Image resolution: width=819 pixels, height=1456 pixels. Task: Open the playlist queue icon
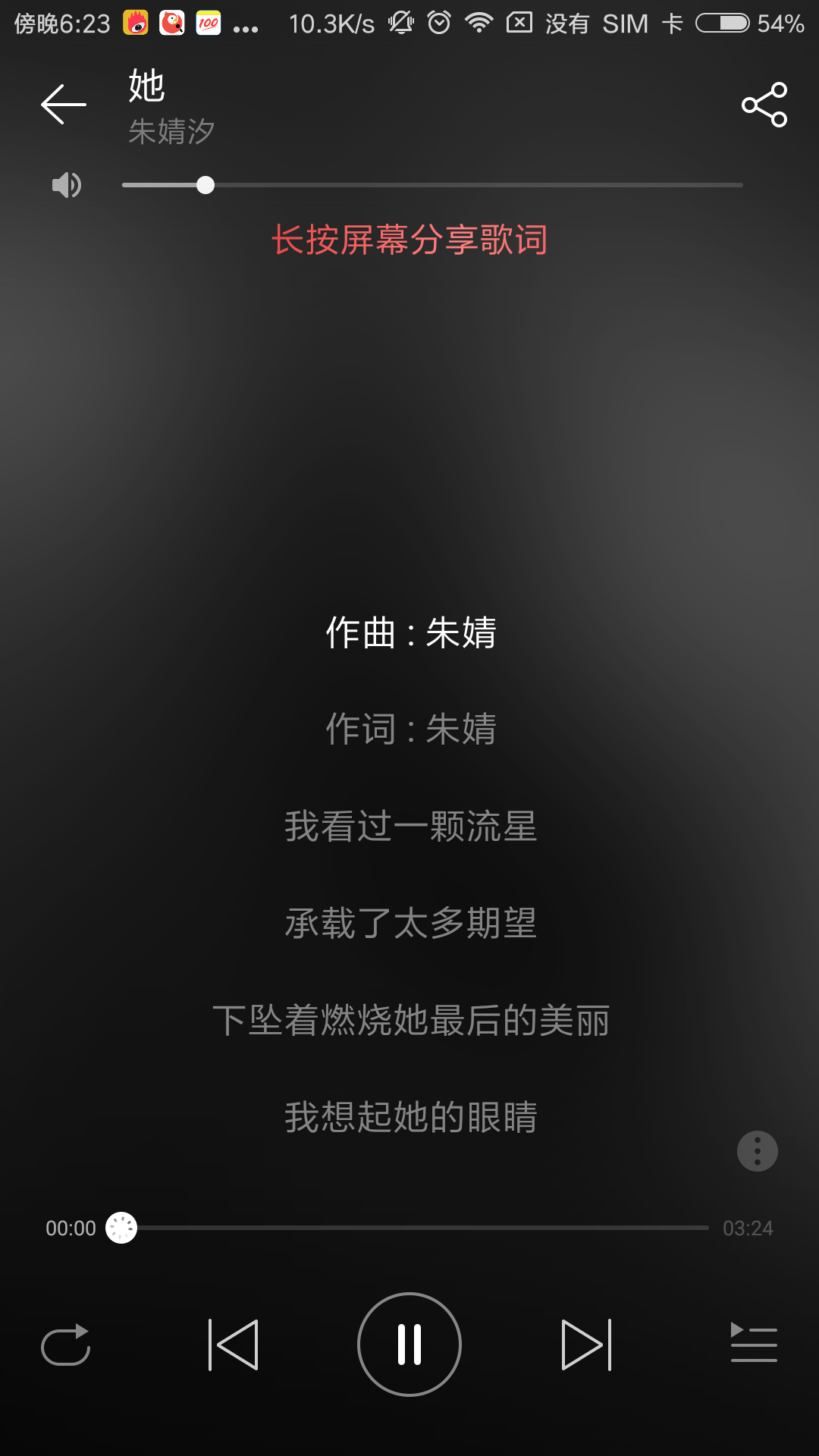[x=753, y=1342]
